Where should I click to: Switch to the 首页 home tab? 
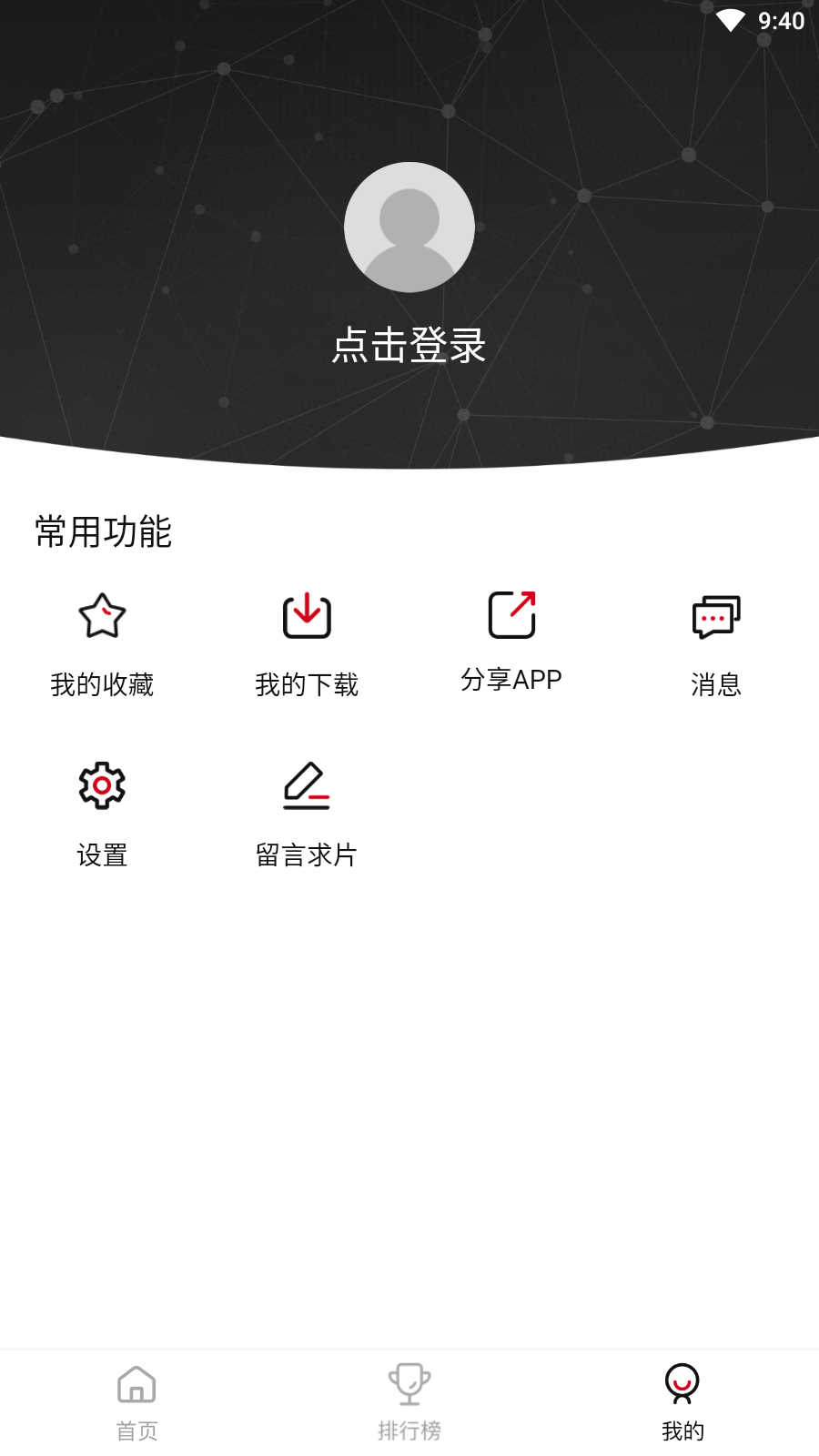[x=136, y=1403]
